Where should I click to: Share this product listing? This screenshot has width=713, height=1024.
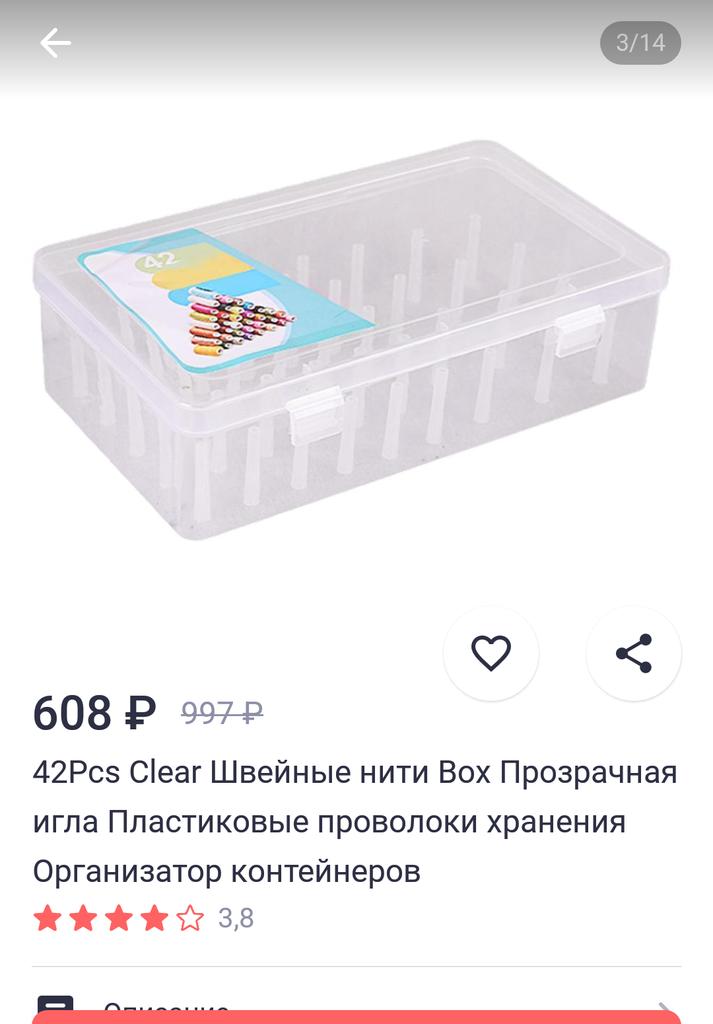click(634, 653)
